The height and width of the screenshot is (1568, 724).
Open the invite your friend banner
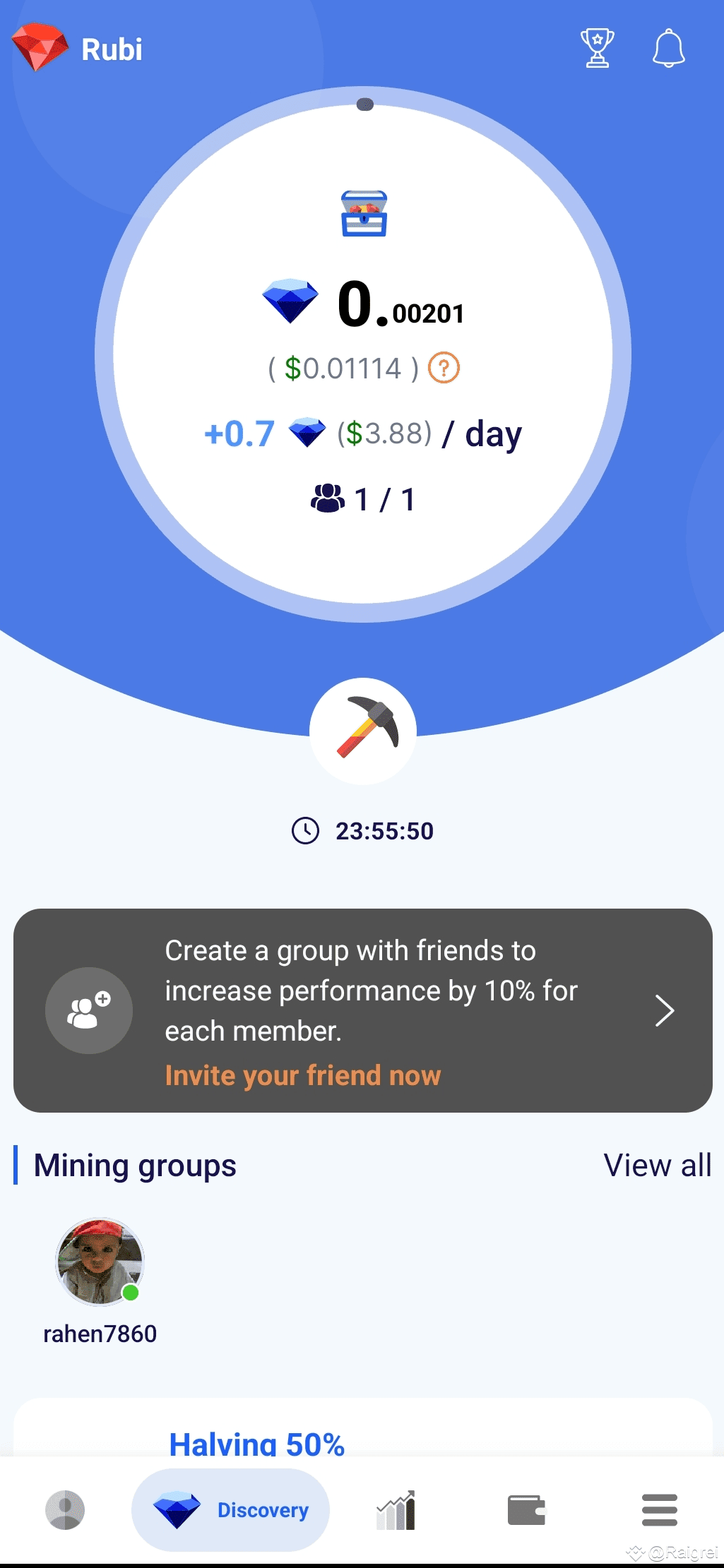362,1010
